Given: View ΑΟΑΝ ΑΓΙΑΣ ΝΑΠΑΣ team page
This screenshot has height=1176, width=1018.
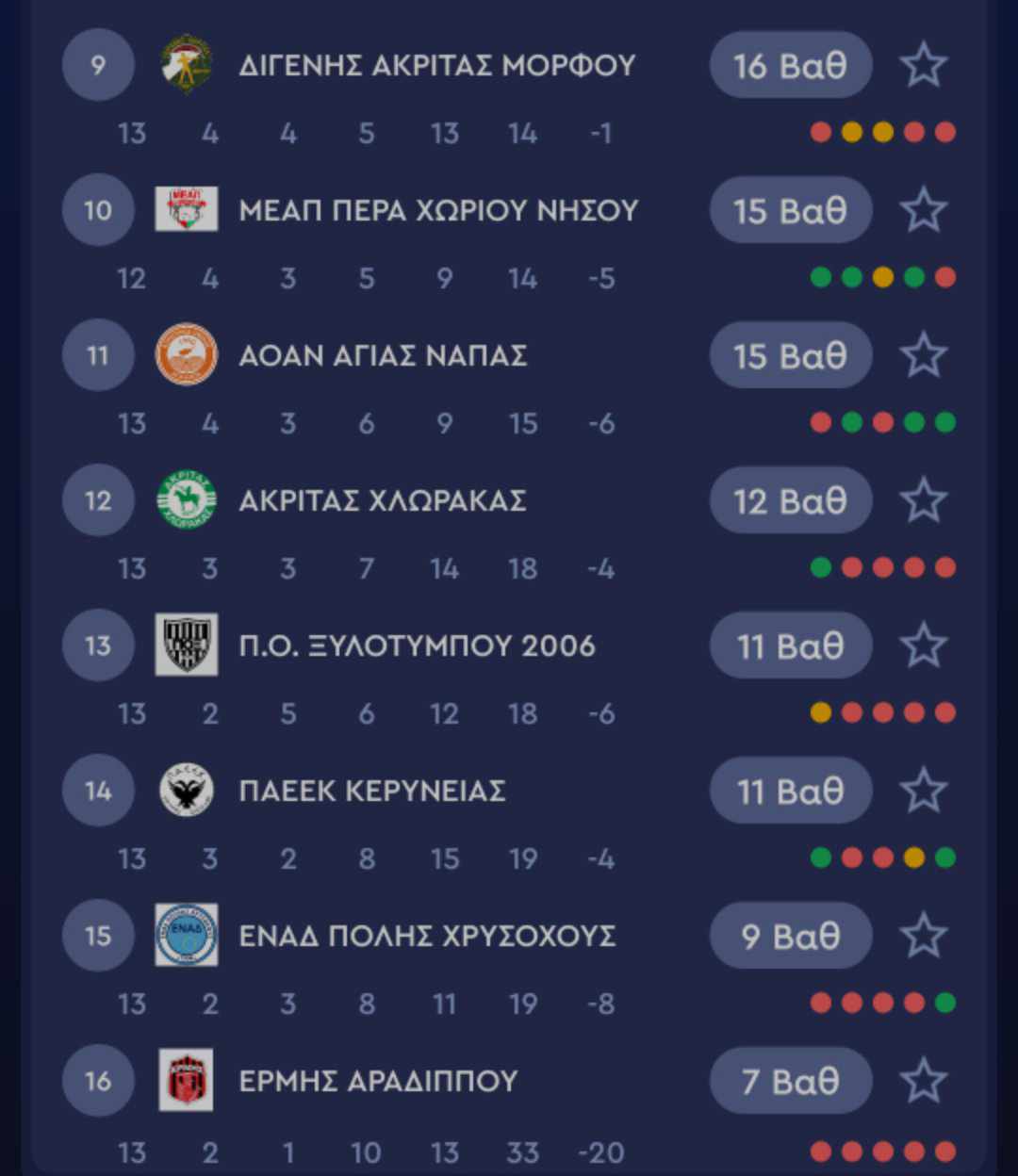Looking at the screenshot, I should (383, 356).
